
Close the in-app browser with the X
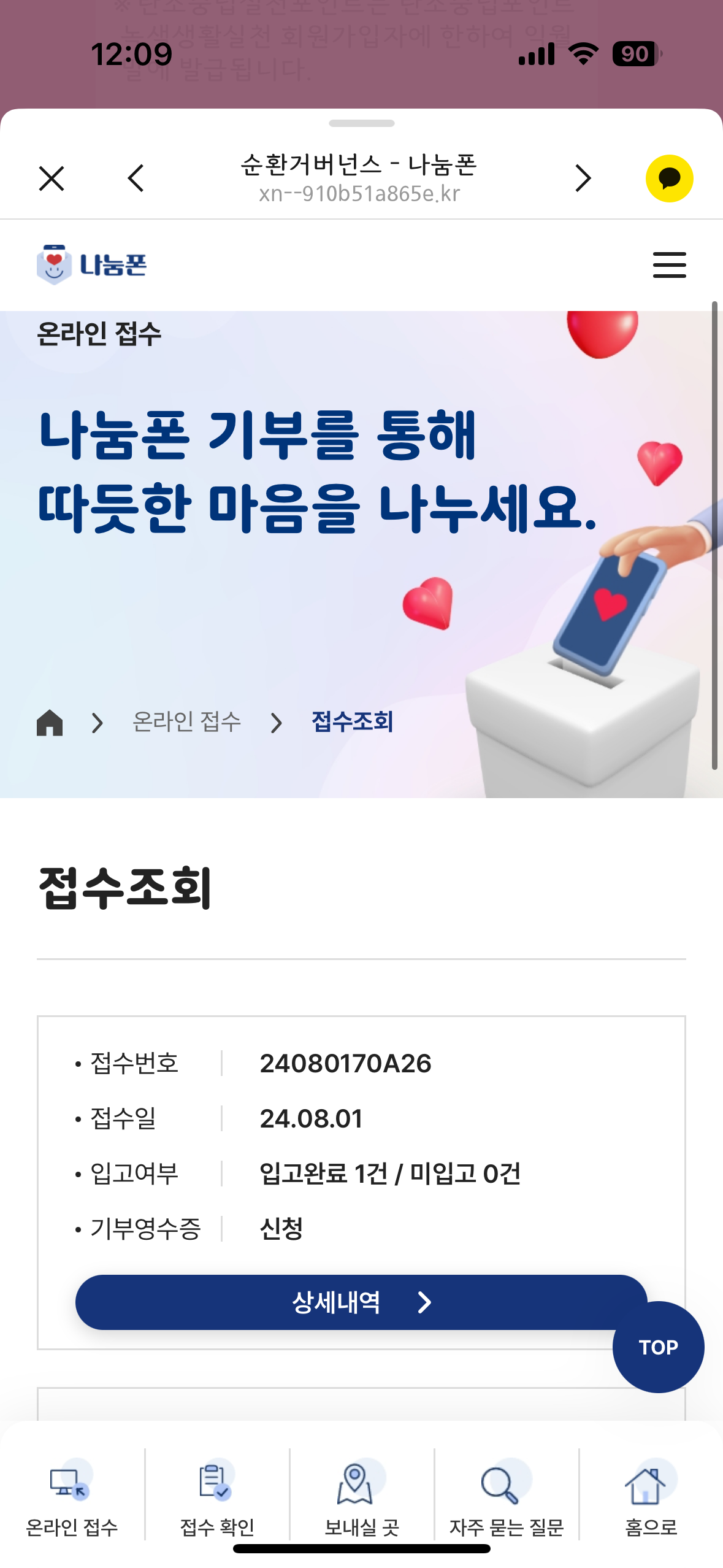52,179
